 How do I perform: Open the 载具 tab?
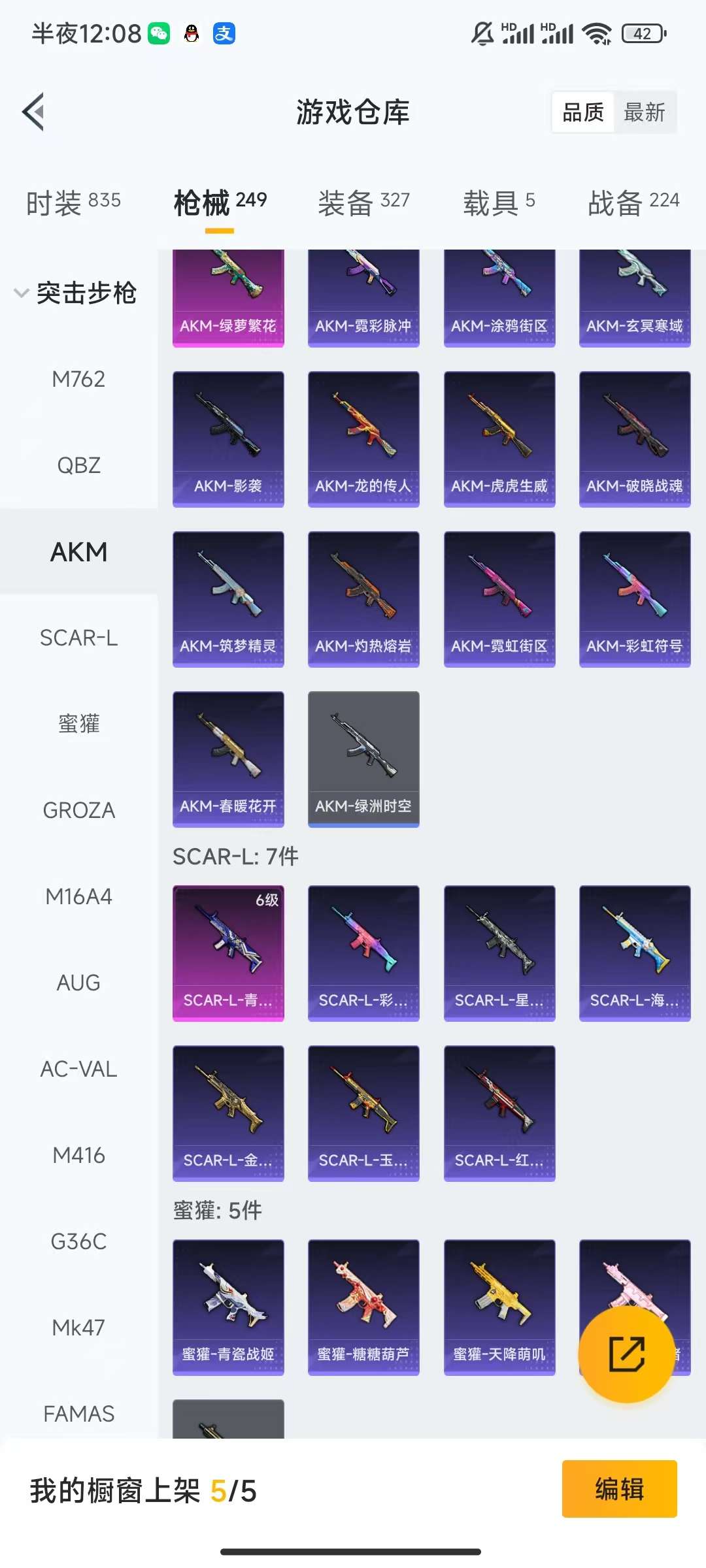pyautogui.click(x=499, y=202)
